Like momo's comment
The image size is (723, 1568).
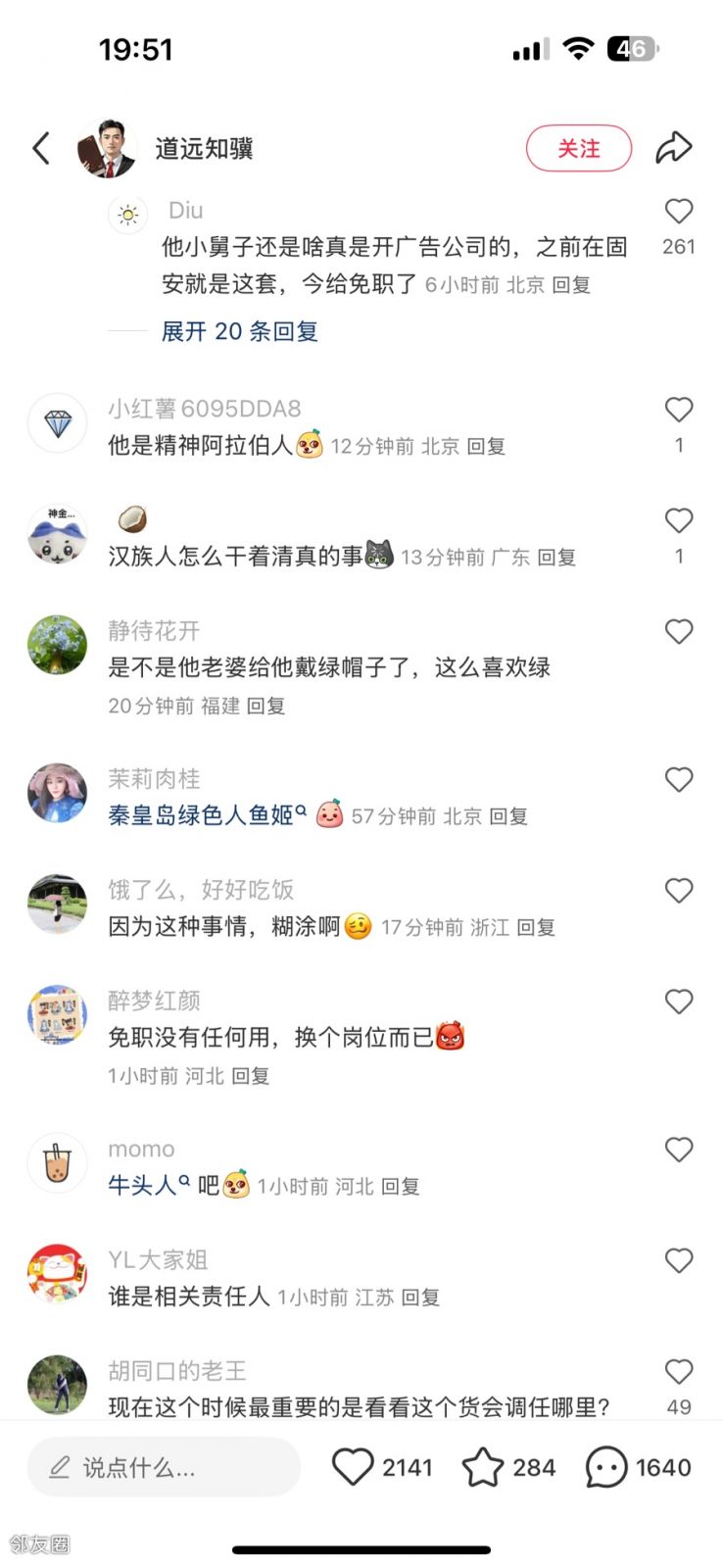pyautogui.click(x=679, y=1150)
